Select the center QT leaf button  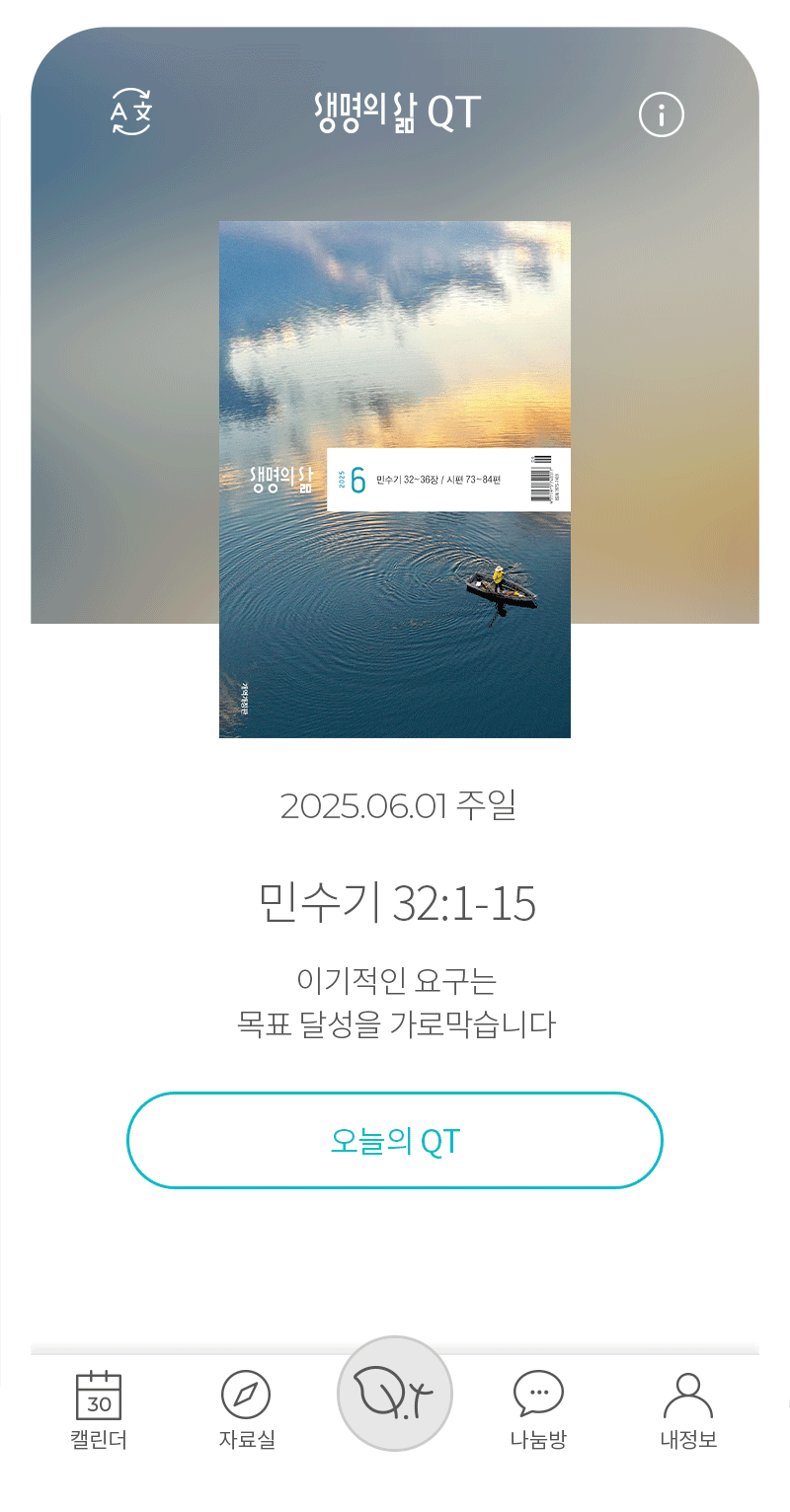click(395, 1394)
